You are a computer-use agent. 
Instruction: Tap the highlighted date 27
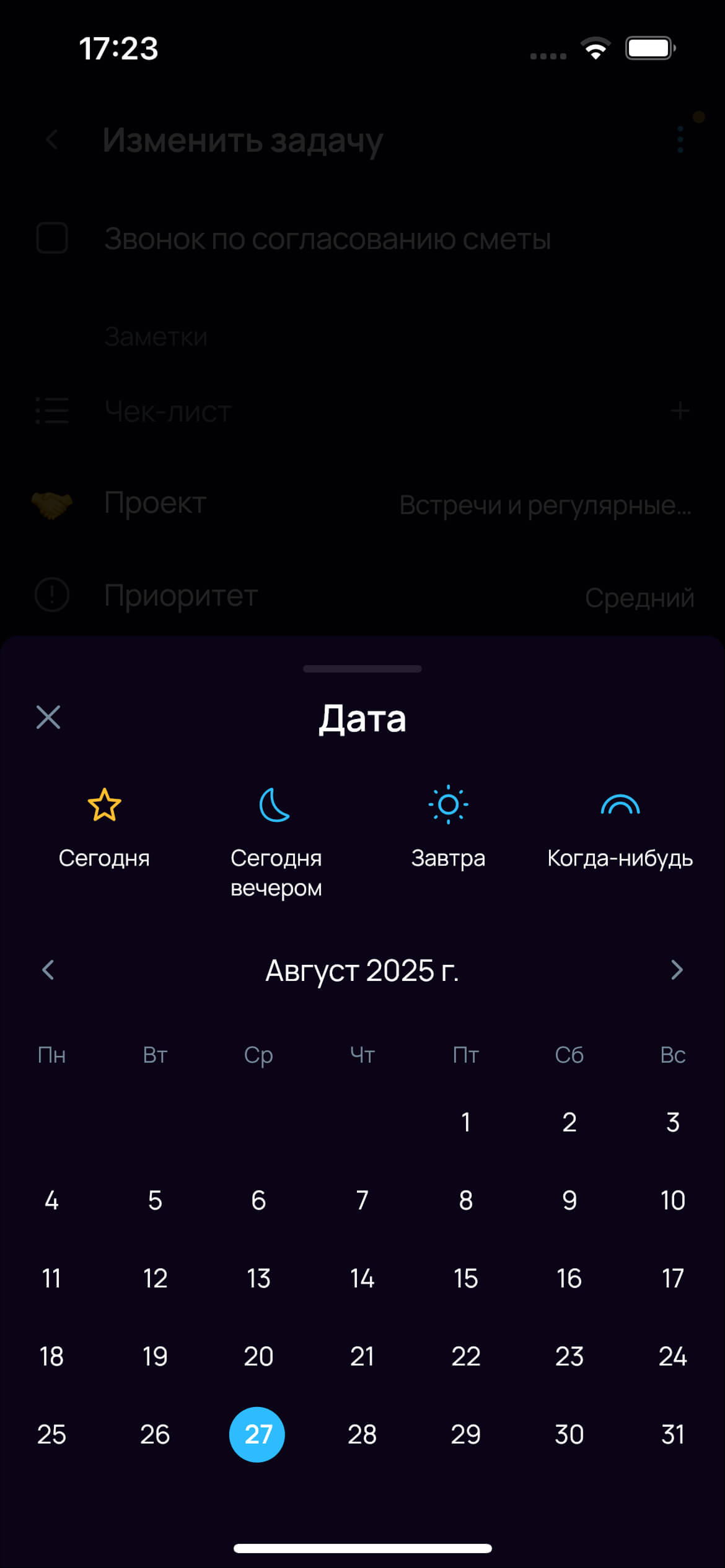tap(258, 1434)
